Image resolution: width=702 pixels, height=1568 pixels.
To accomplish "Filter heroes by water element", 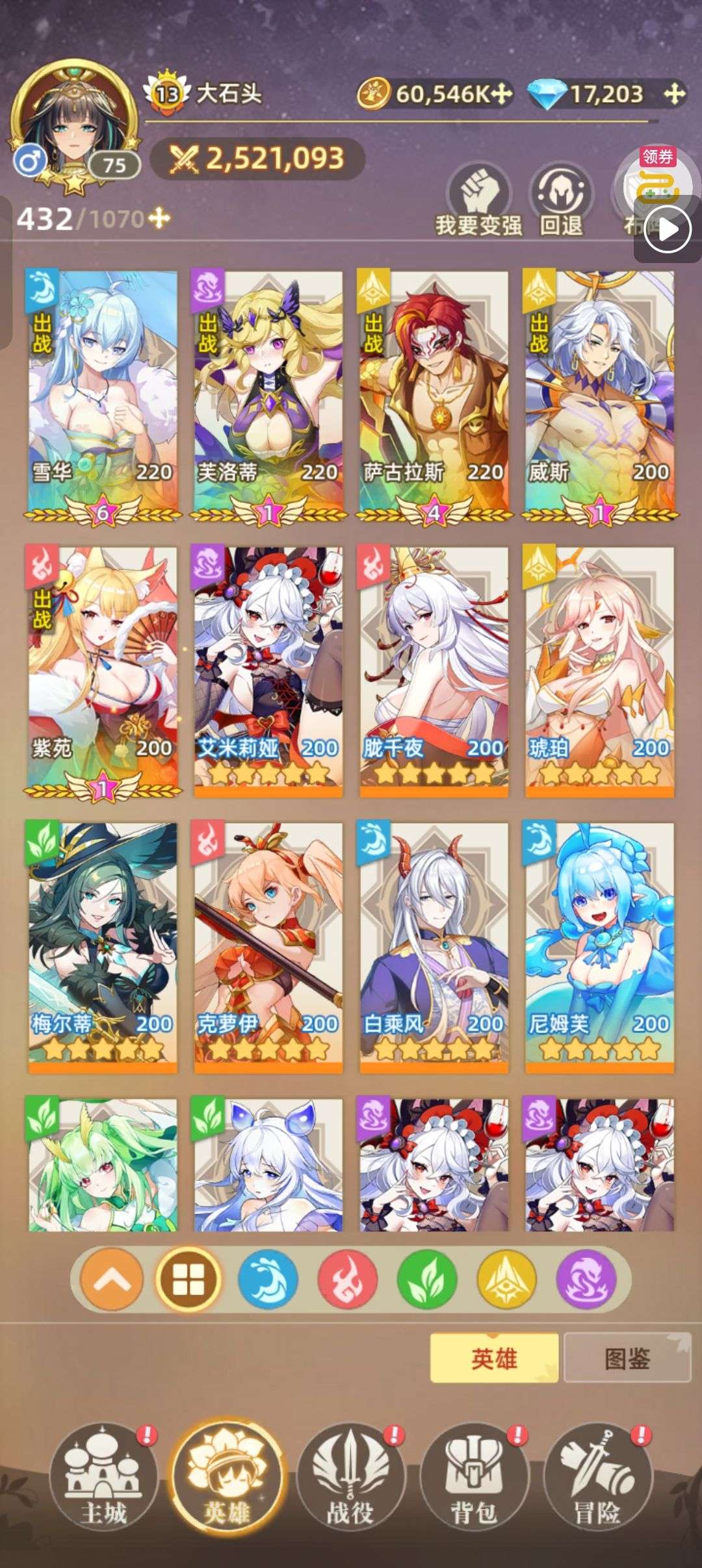I will [268, 1280].
